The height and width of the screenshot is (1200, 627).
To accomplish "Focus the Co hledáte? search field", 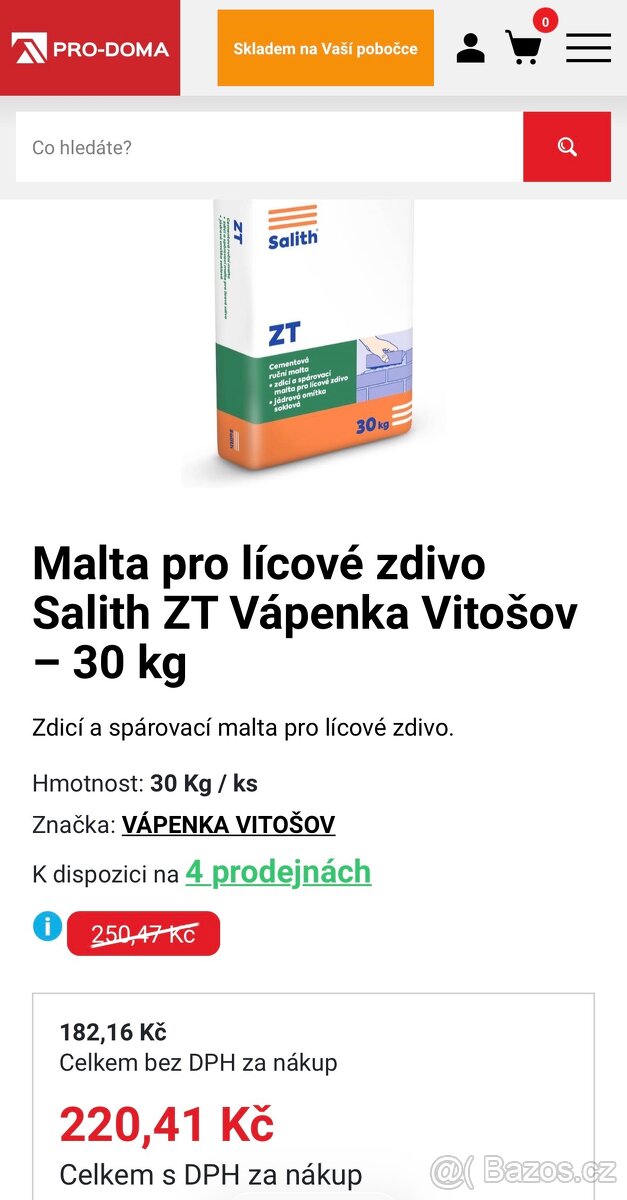I will (269, 147).
